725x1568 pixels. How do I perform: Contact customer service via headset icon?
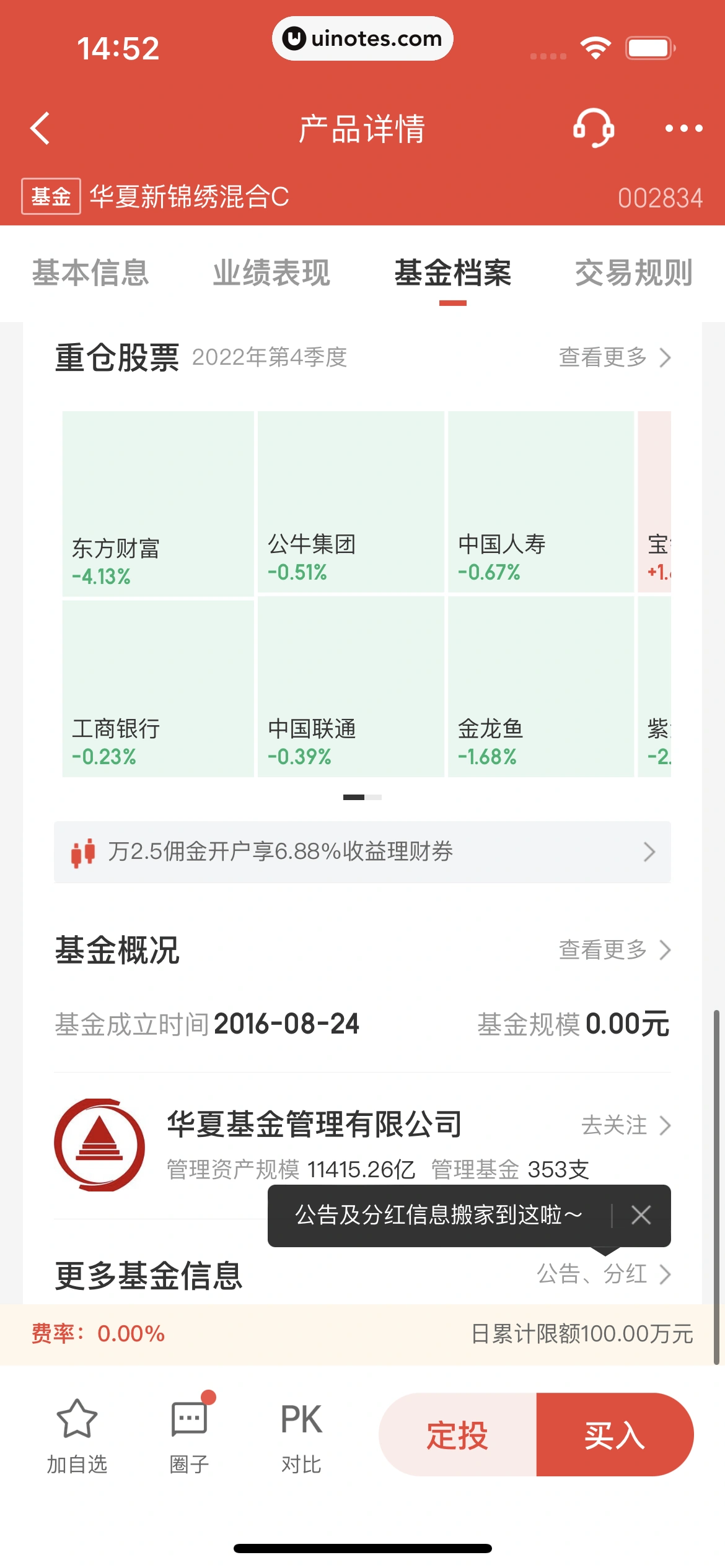point(593,128)
